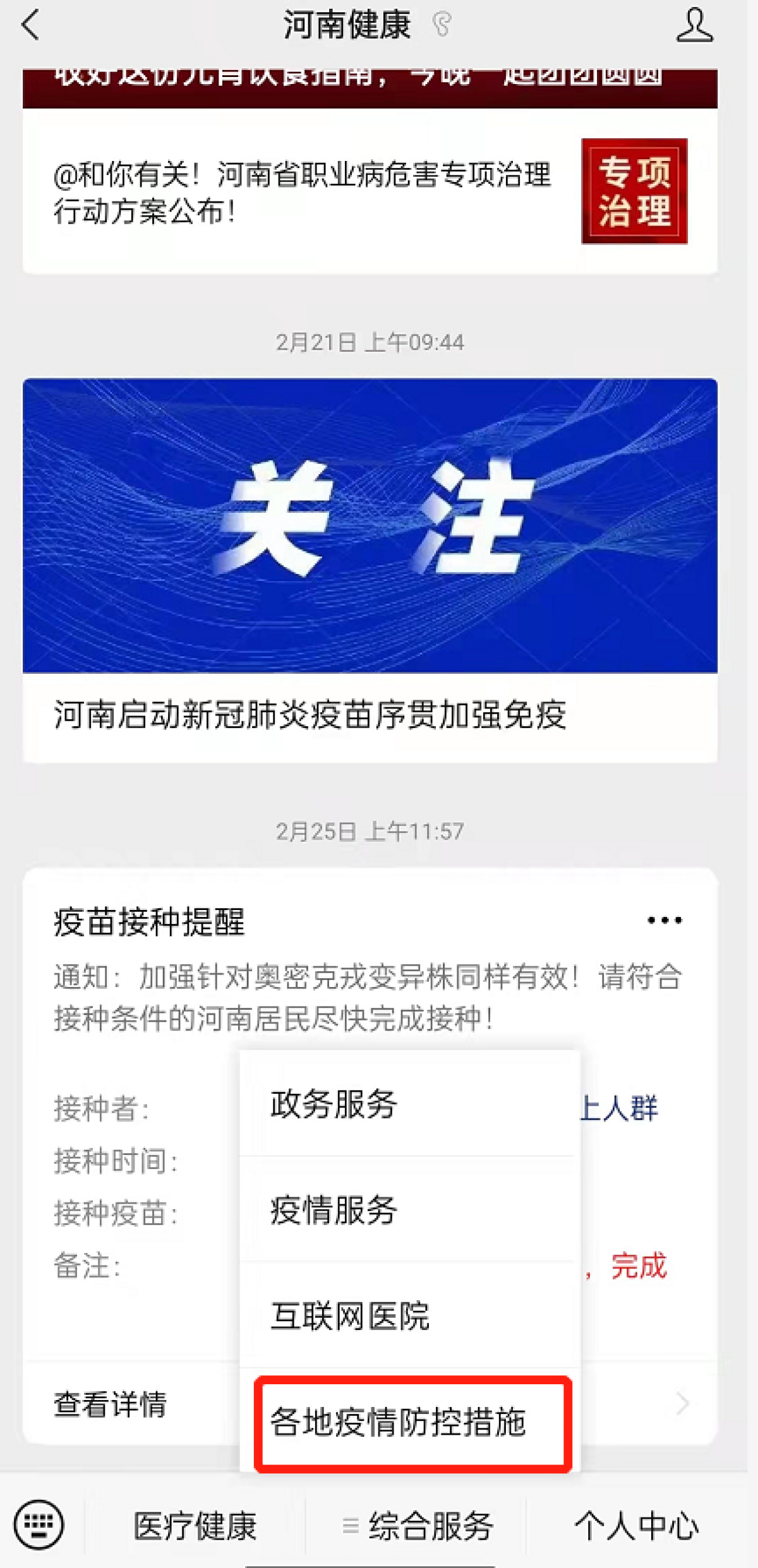Tap the back arrow icon
758x1568 pixels.
[x=28, y=25]
